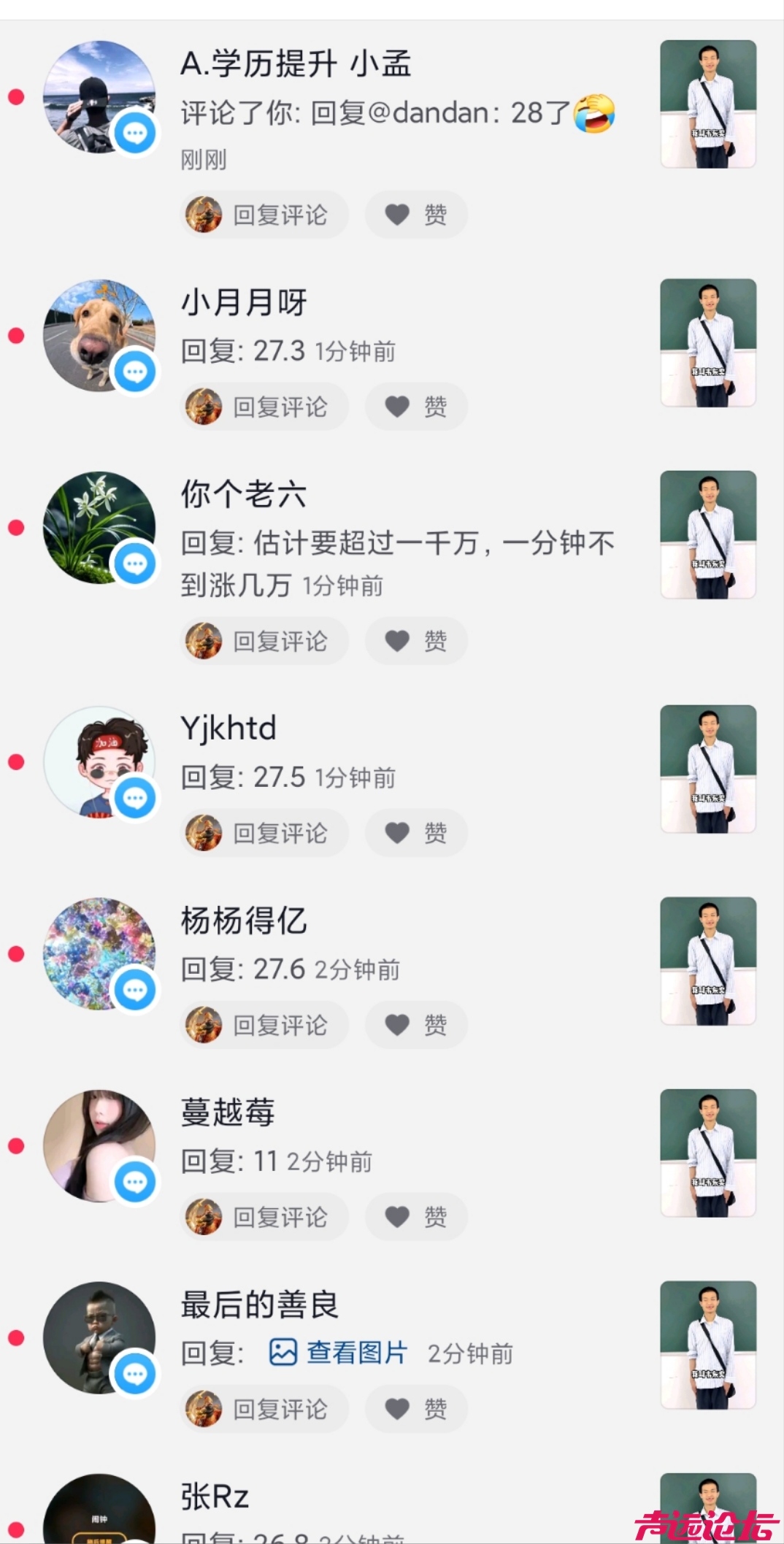
Task: Like Yjkhtd's reply
Action: (x=416, y=833)
